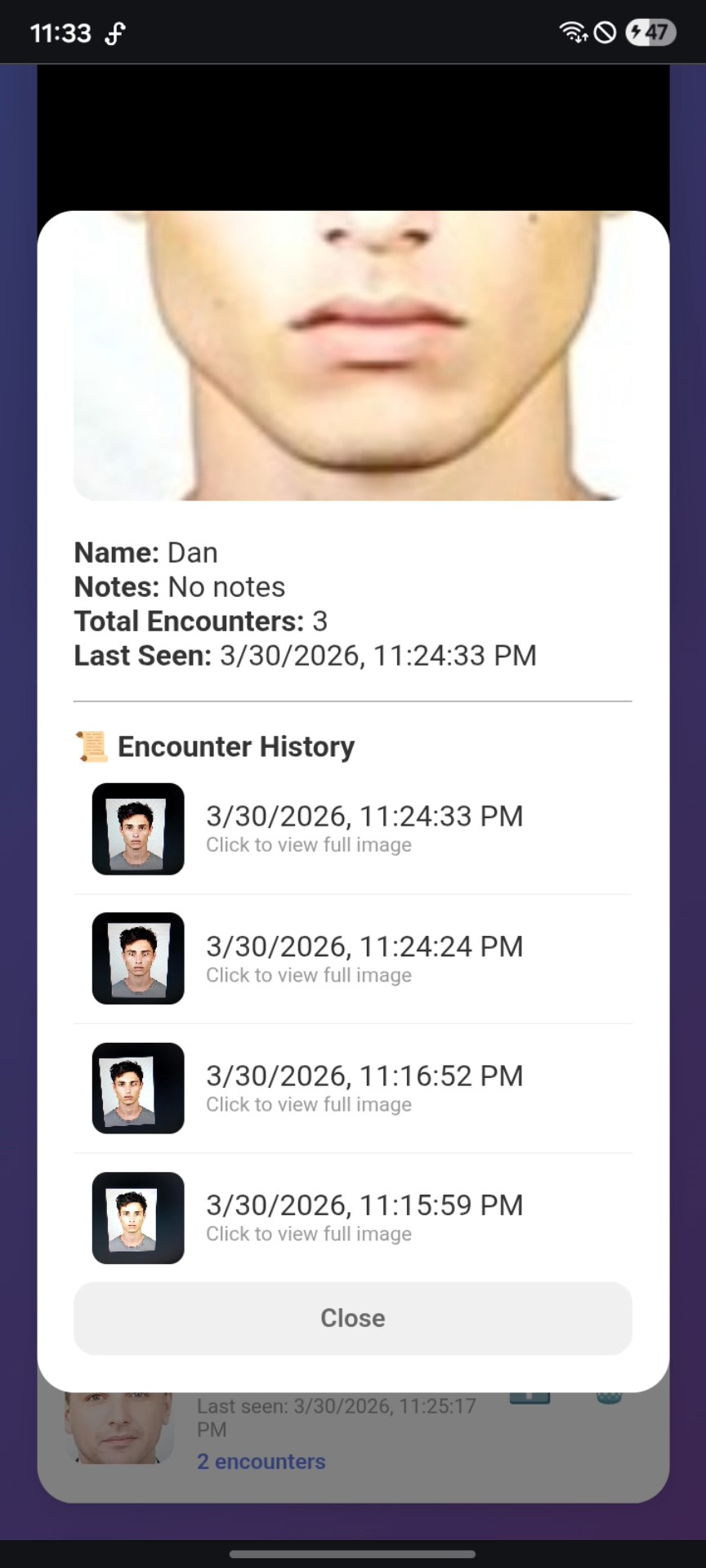Tap the Last Seen timestamp text
This screenshot has height=1568, width=706.
pos(305,655)
